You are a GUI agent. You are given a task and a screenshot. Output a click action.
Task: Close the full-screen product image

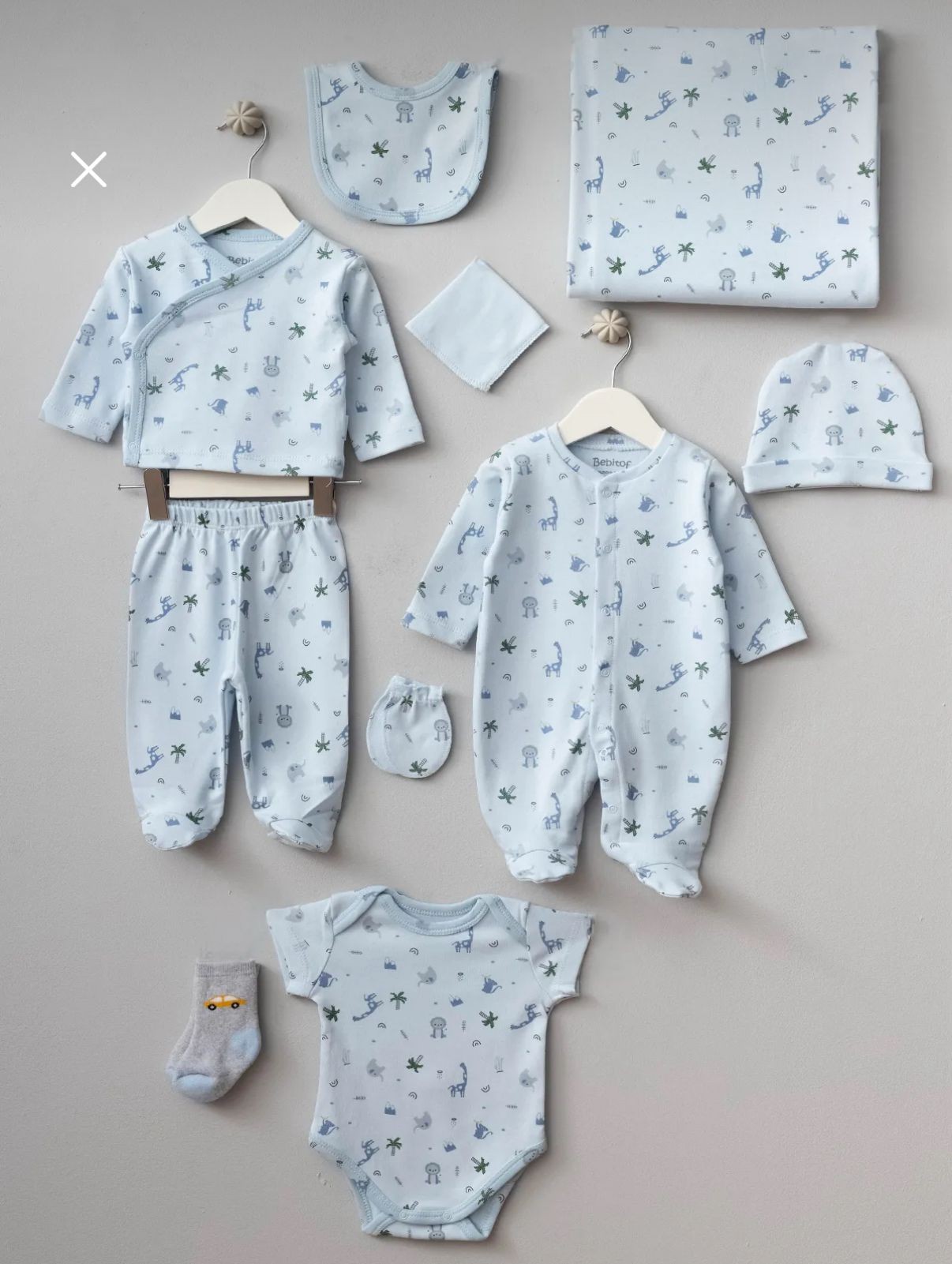(88, 170)
